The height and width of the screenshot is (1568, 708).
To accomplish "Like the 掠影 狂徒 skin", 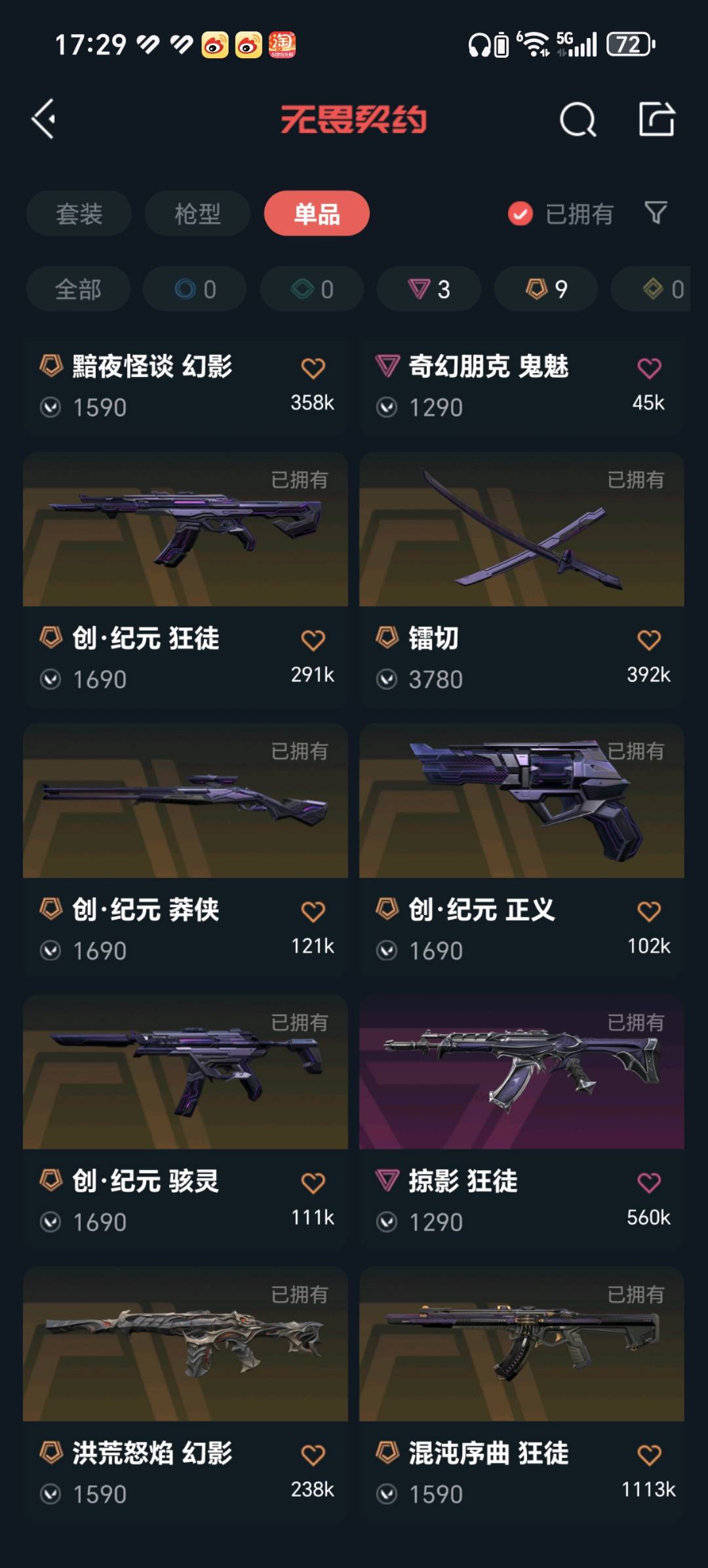I will (x=649, y=1183).
